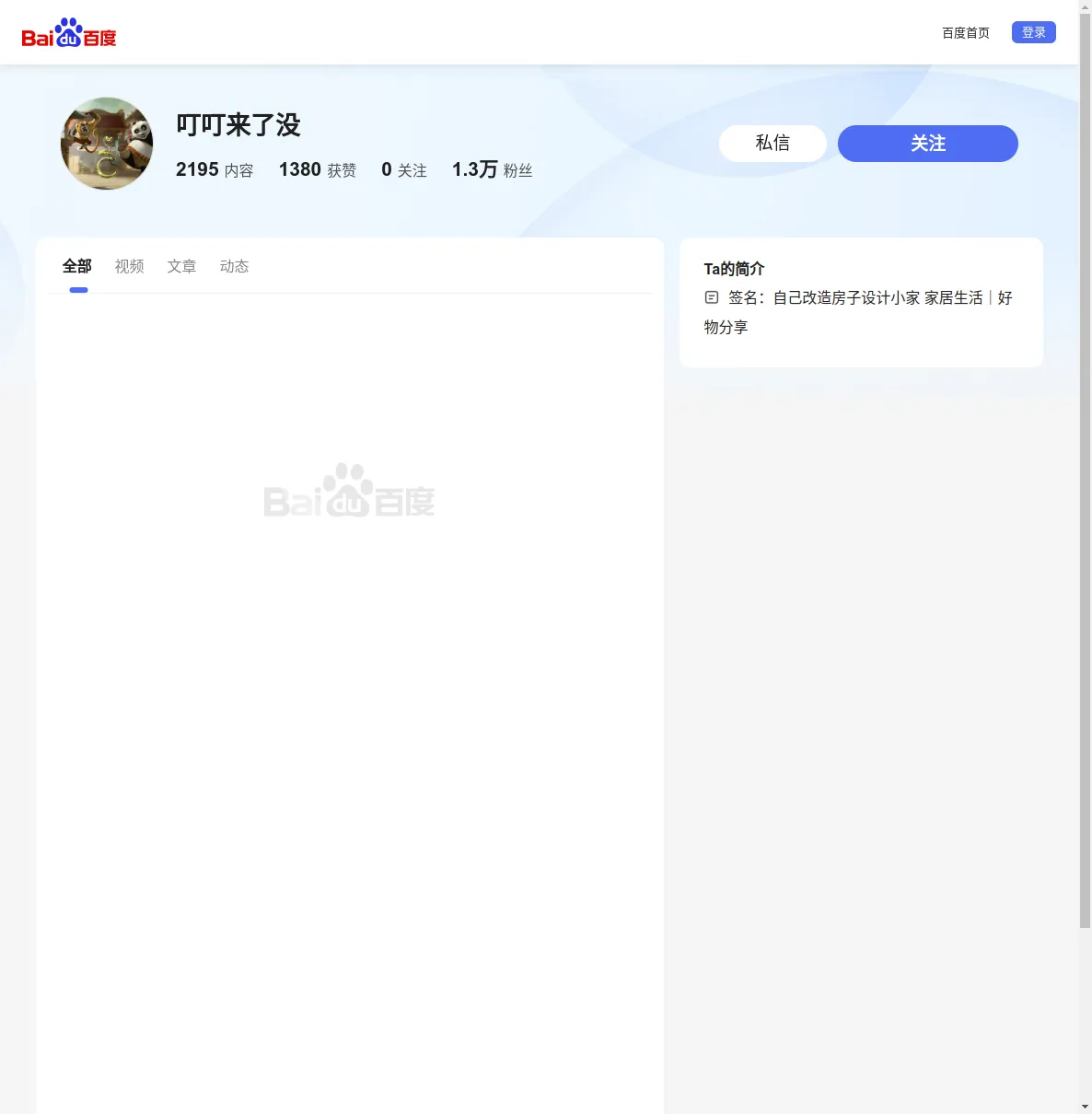This screenshot has width=1092, height=1114.
Task: Open the Baidu logo in the header
Action: click(69, 34)
